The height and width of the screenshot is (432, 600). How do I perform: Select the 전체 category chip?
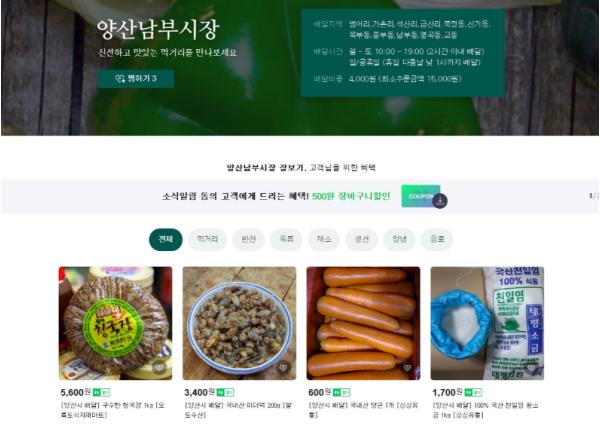(165, 239)
